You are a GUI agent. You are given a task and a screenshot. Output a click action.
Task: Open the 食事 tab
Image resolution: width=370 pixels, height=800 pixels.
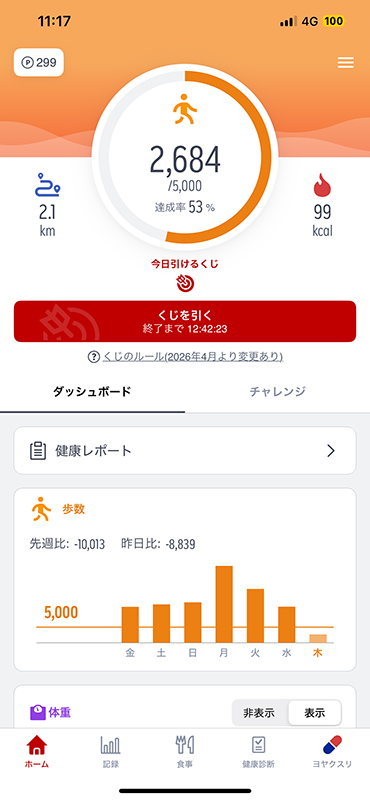[185, 752]
